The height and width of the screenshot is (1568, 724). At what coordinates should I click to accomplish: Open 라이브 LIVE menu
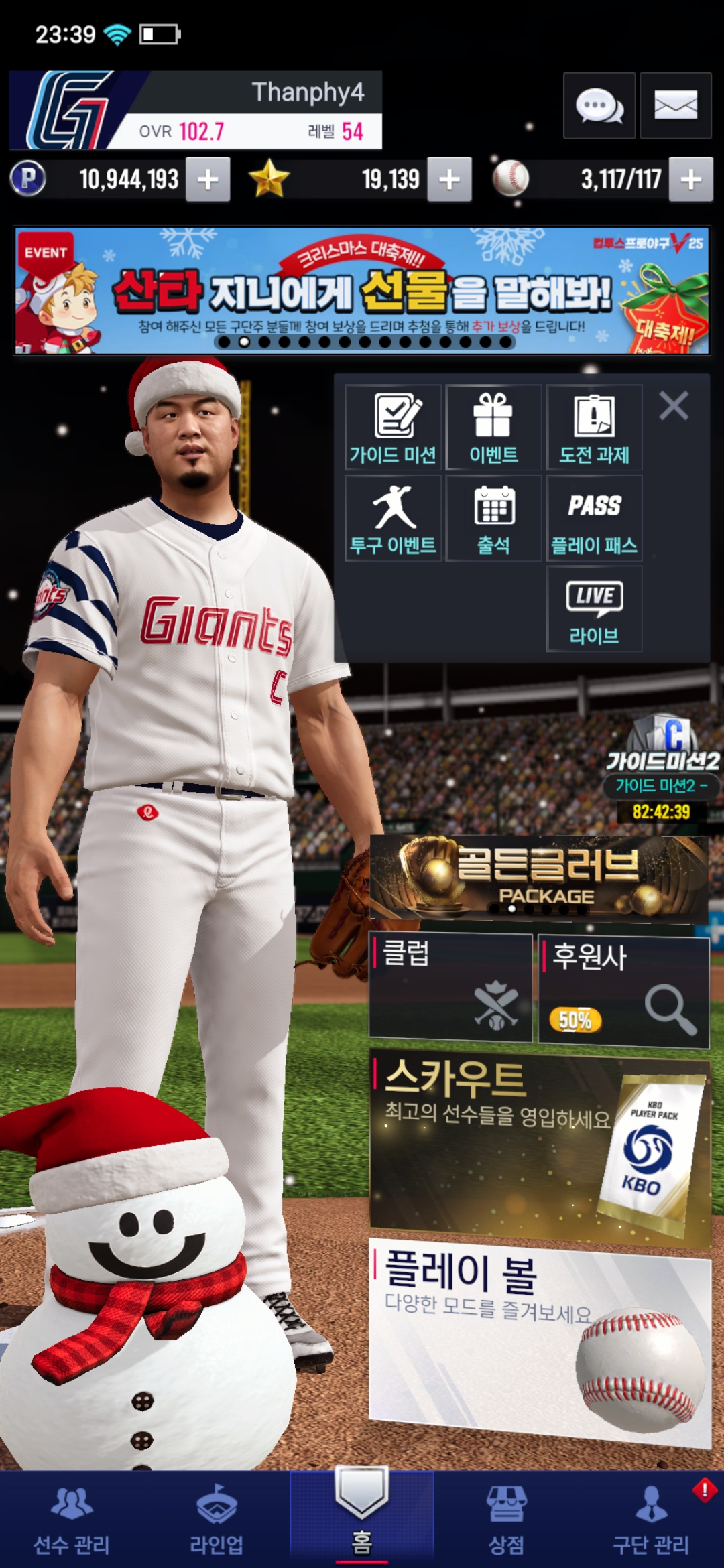click(x=594, y=608)
